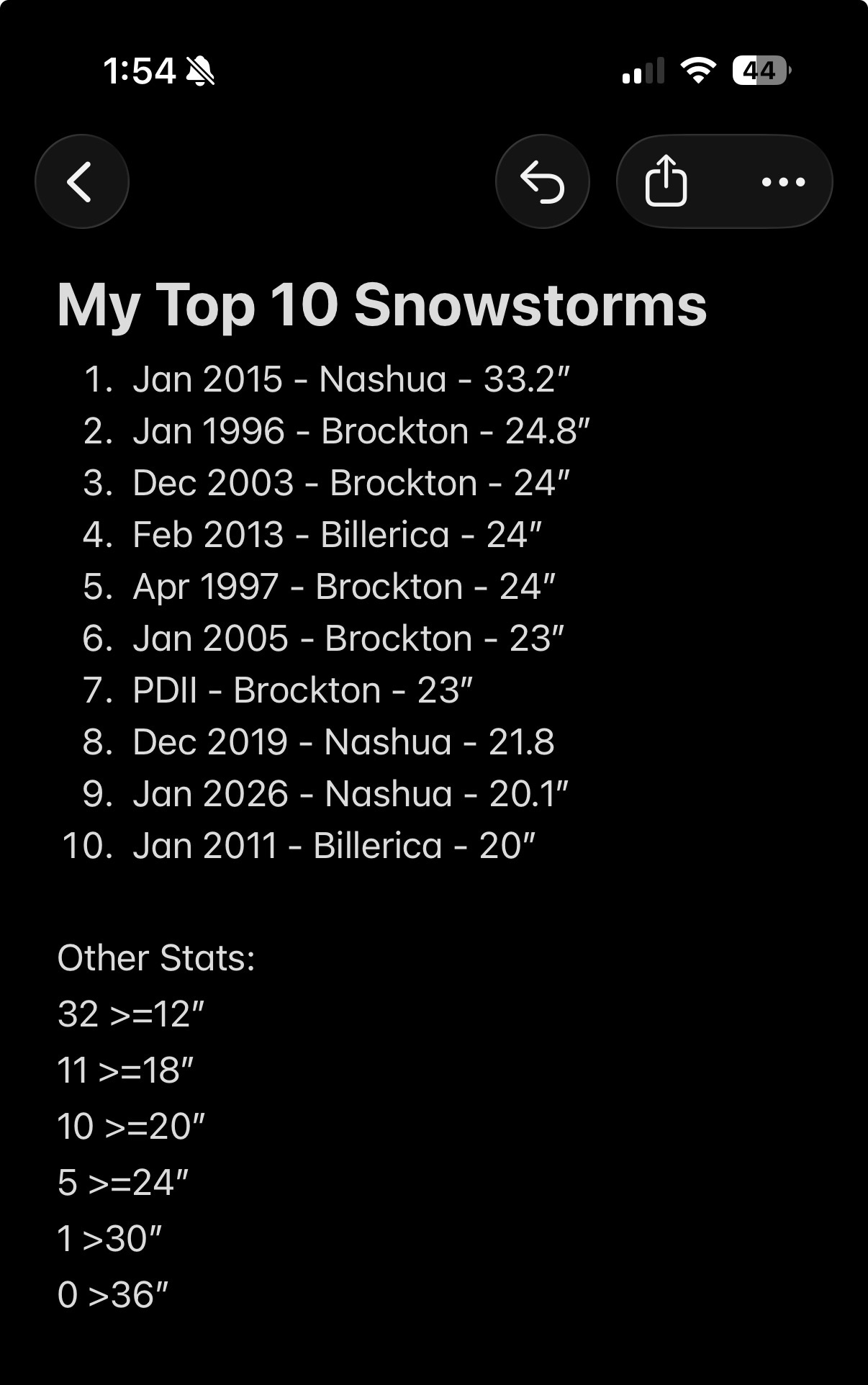Undo the last edit

click(x=543, y=181)
